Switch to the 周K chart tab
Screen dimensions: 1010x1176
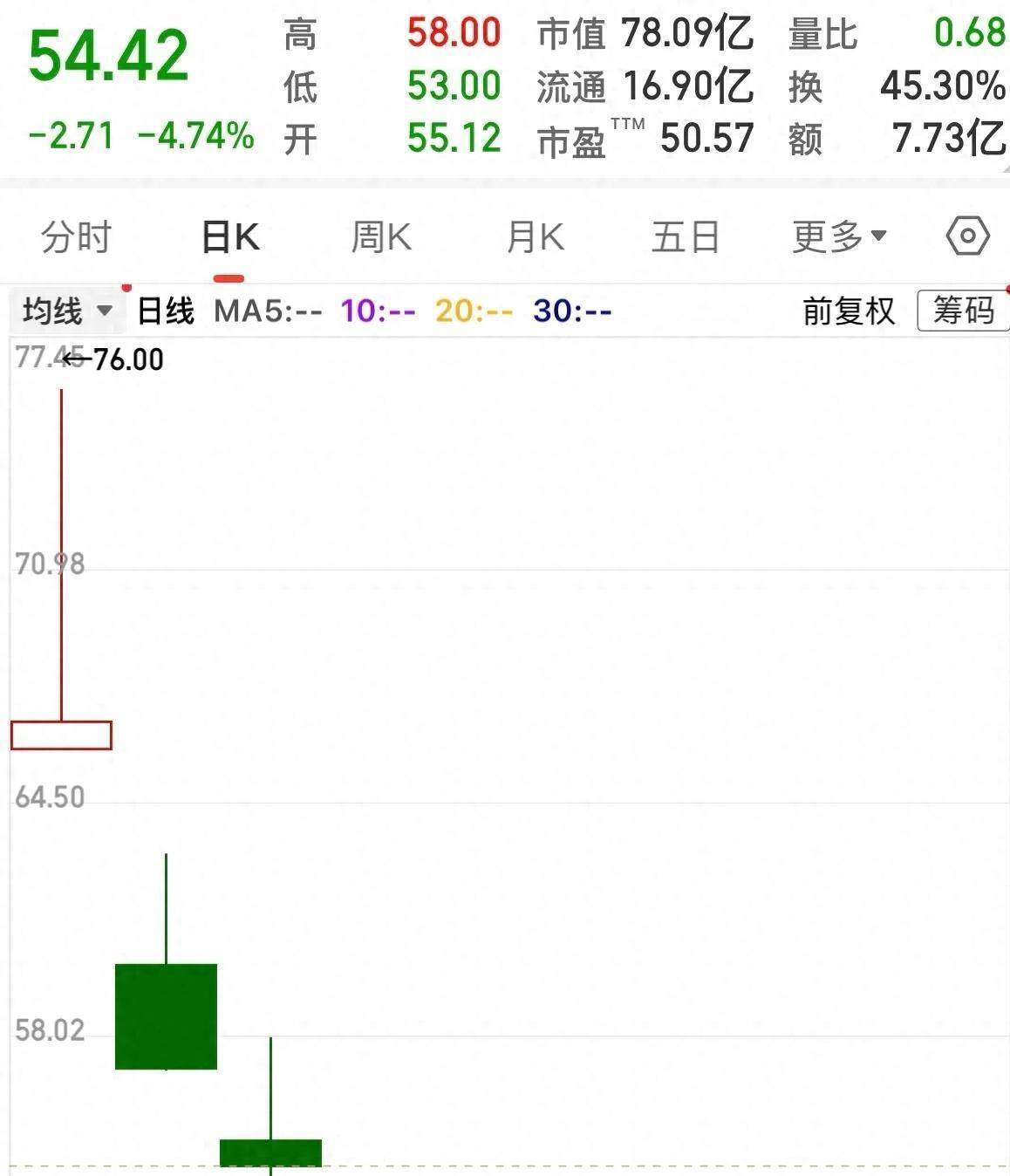pyautogui.click(x=381, y=237)
